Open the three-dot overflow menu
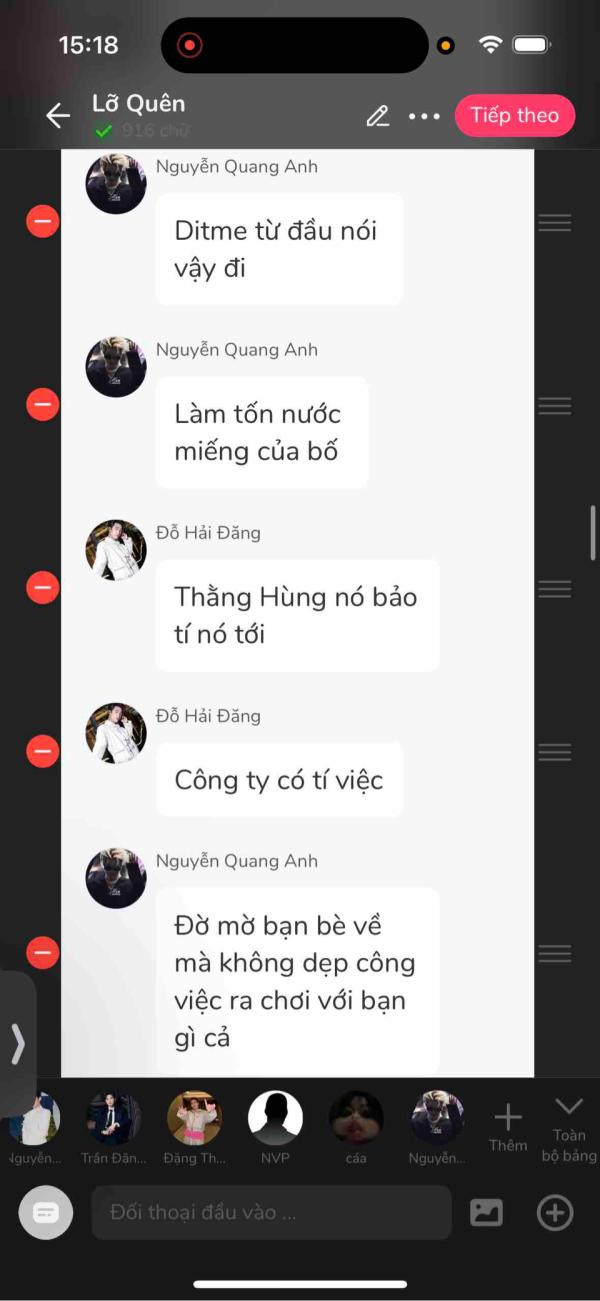600x1301 pixels. 424,116
